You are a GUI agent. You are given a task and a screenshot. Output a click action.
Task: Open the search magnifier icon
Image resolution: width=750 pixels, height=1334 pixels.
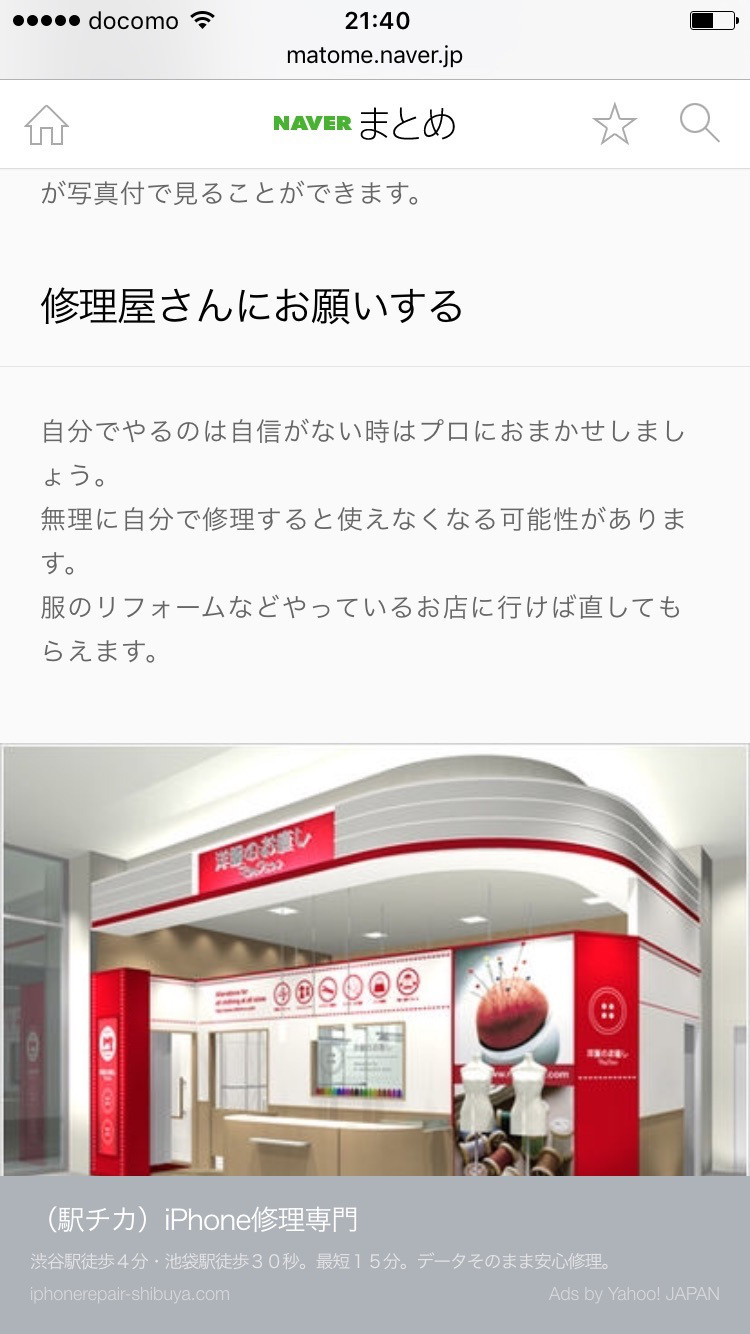click(x=699, y=124)
